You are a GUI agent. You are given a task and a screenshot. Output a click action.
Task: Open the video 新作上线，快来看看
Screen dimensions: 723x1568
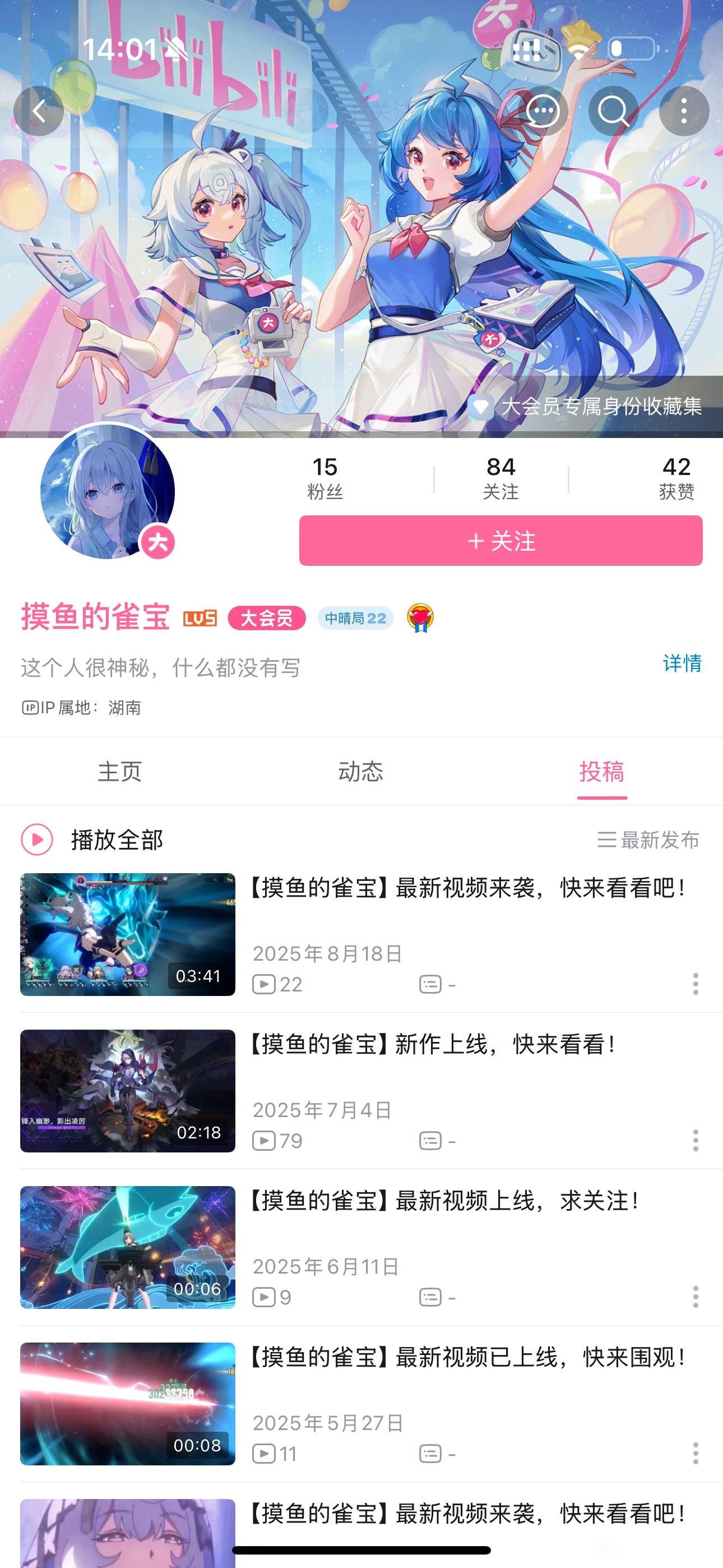coord(432,1045)
